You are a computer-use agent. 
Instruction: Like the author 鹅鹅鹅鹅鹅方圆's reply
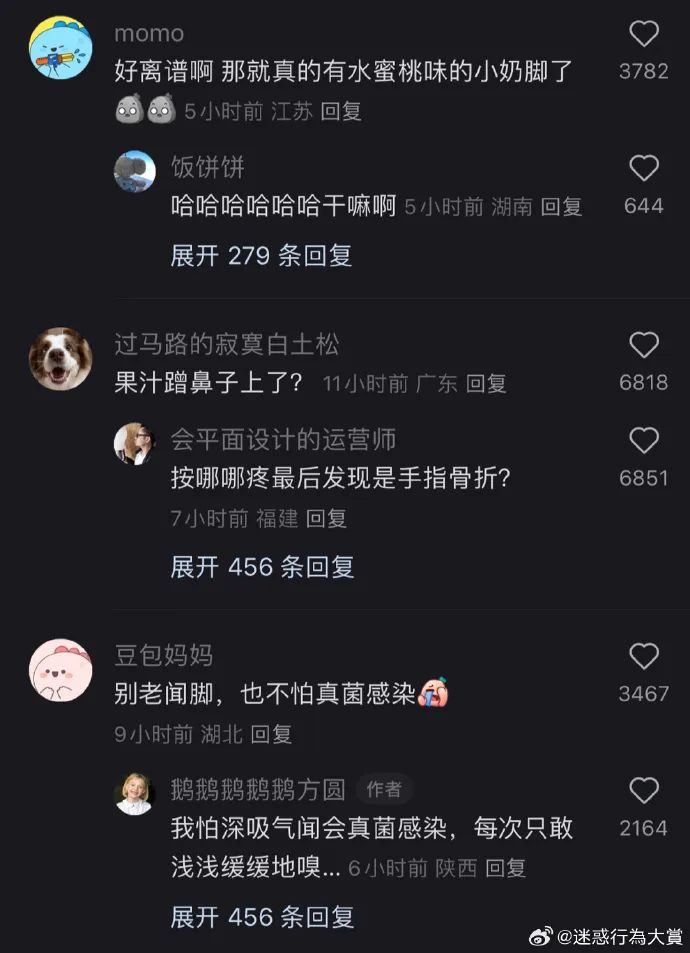643,791
